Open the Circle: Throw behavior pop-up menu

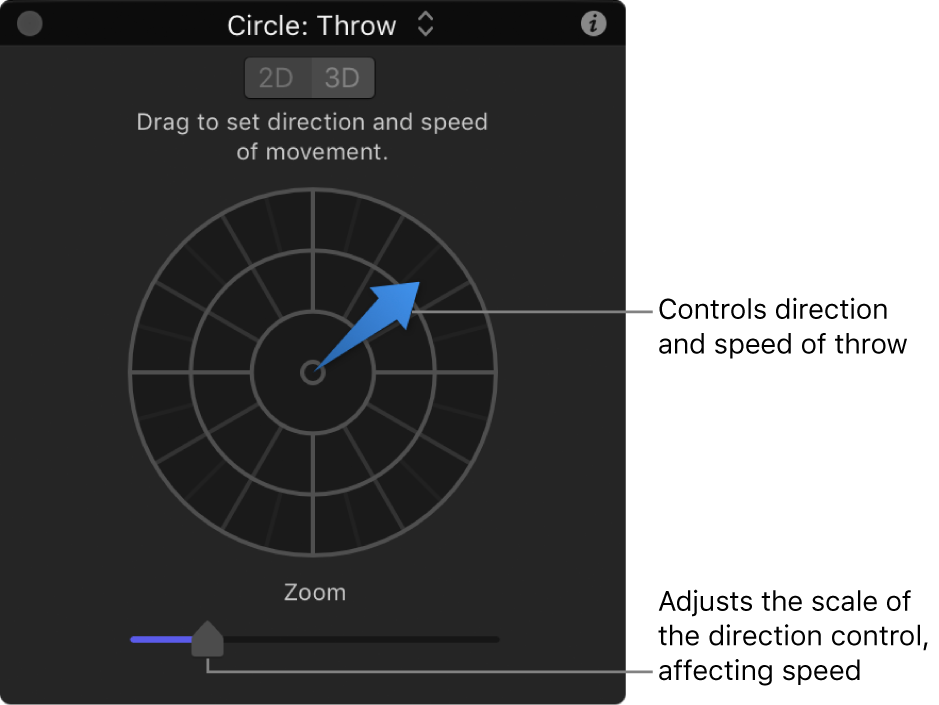point(425,25)
